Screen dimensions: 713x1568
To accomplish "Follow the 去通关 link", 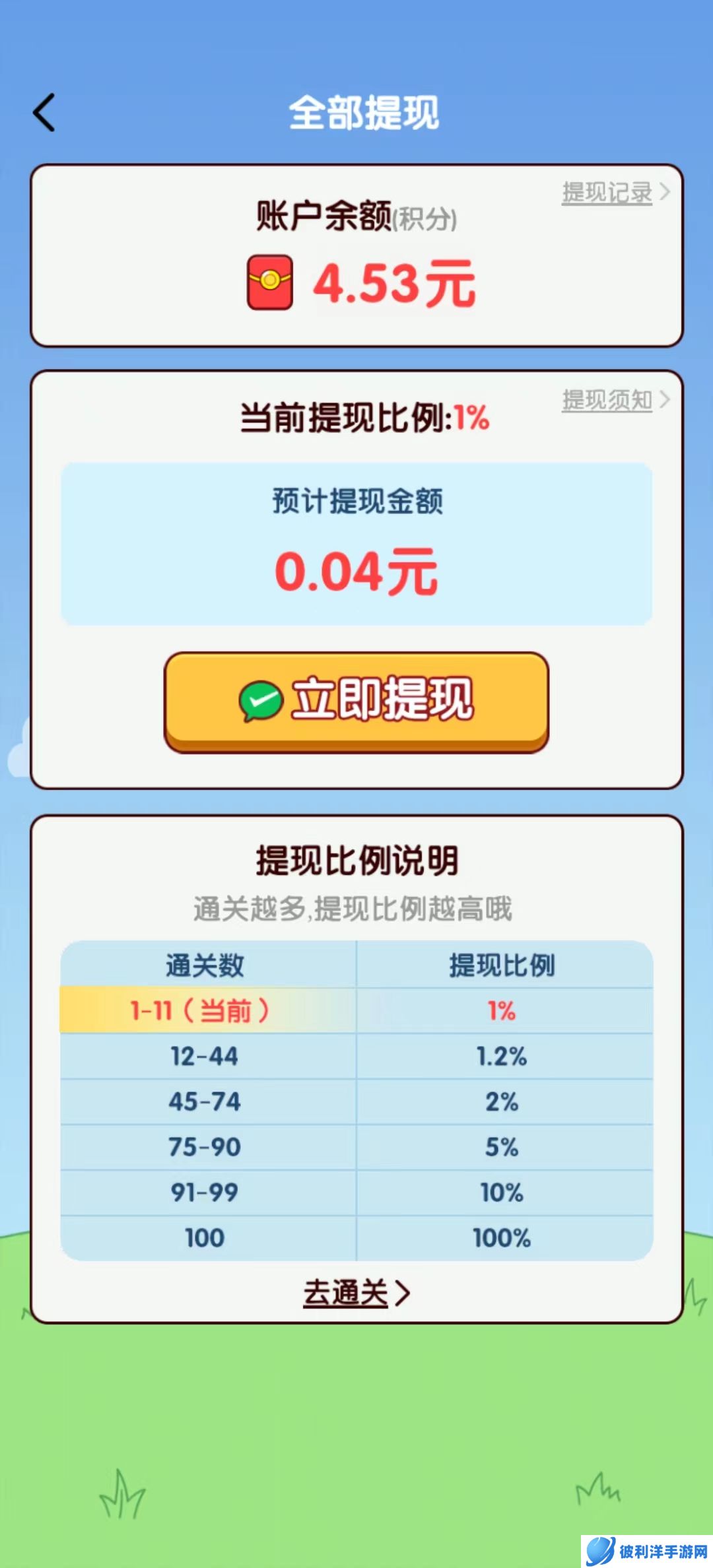I will point(356,1292).
